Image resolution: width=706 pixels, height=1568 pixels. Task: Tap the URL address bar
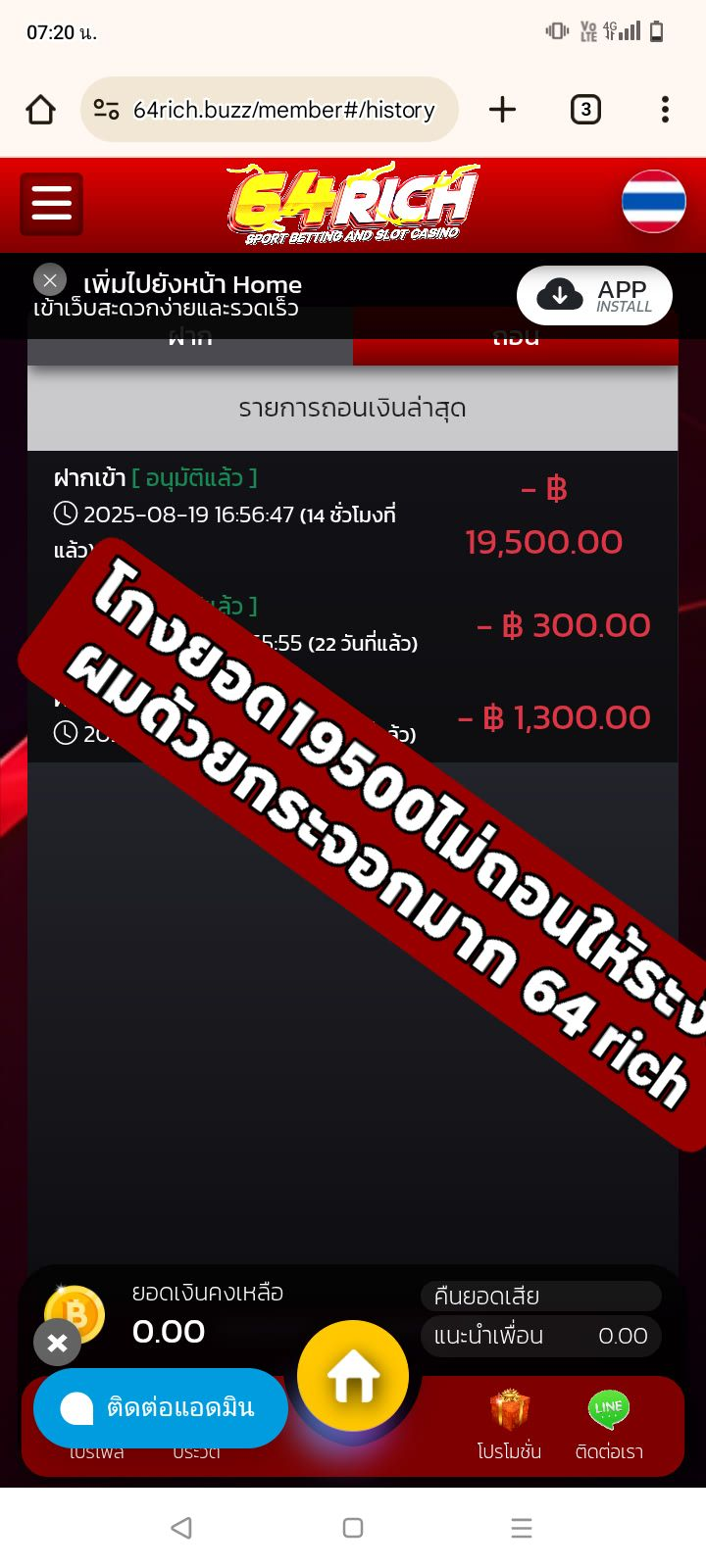282,110
